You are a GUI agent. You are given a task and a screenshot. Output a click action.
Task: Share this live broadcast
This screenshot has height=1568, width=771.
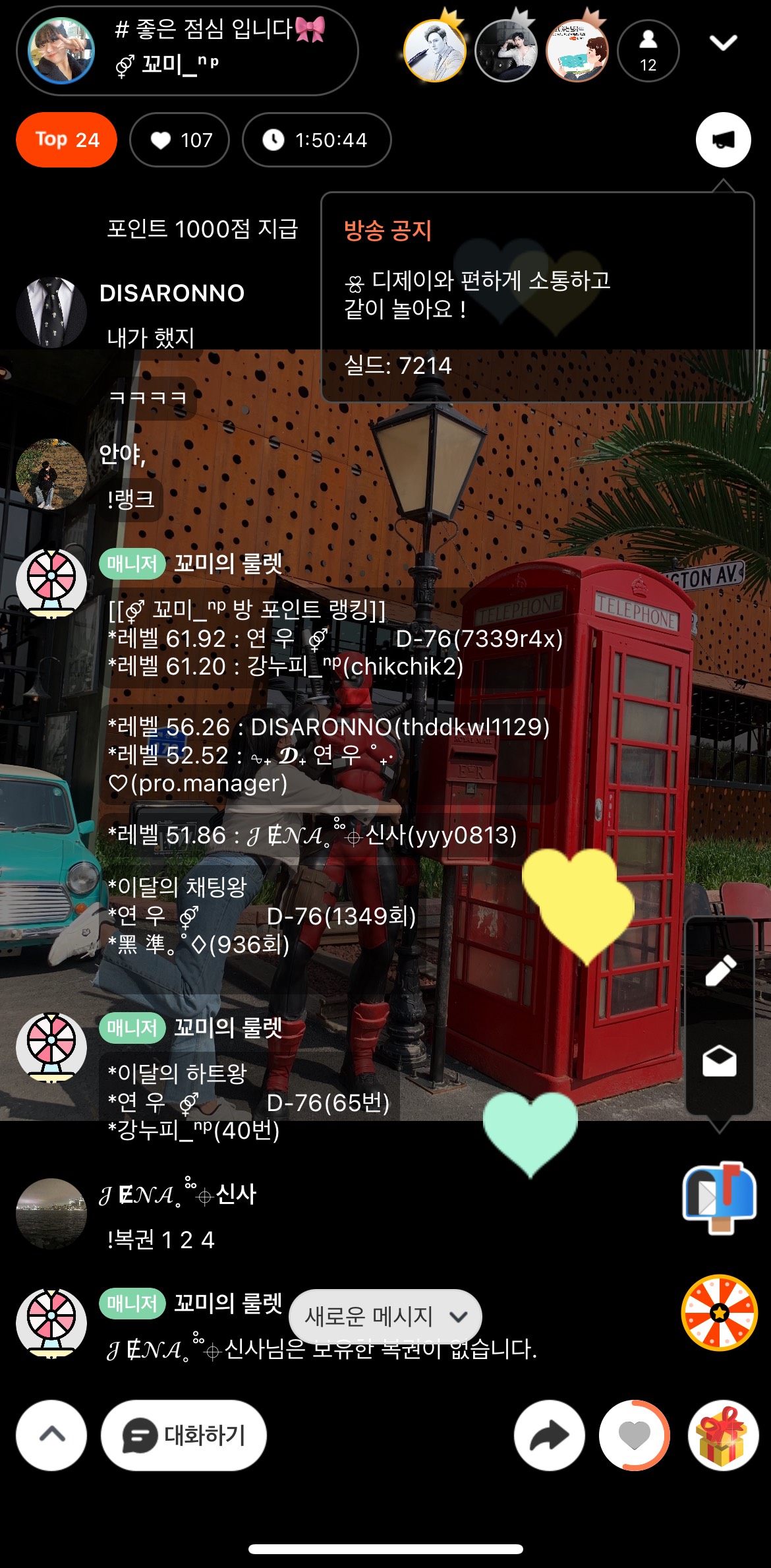click(x=550, y=1435)
